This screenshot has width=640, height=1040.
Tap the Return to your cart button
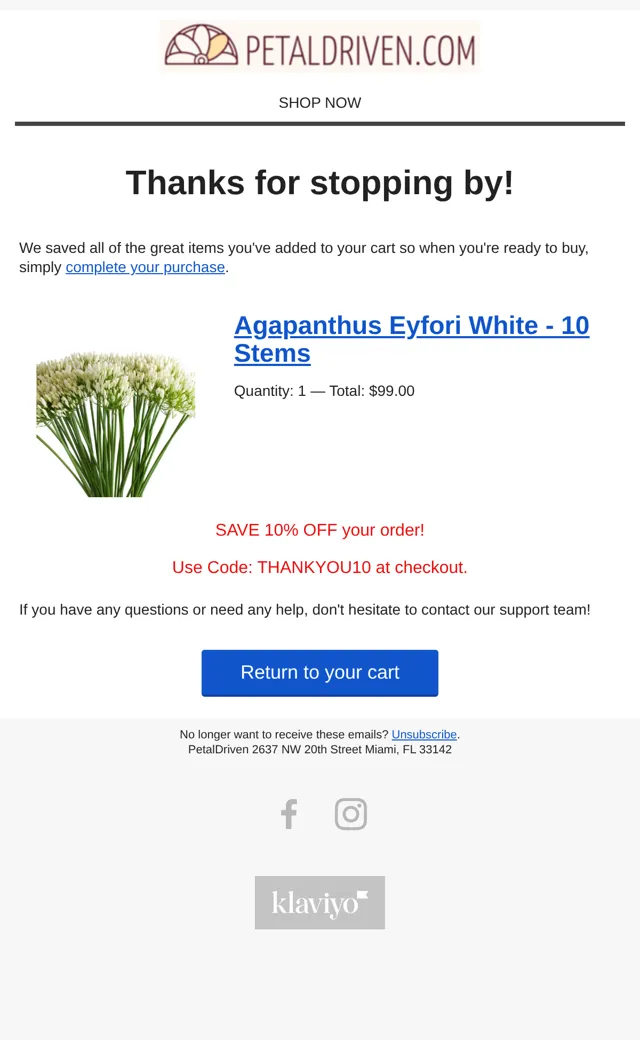pyautogui.click(x=320, y=673)
